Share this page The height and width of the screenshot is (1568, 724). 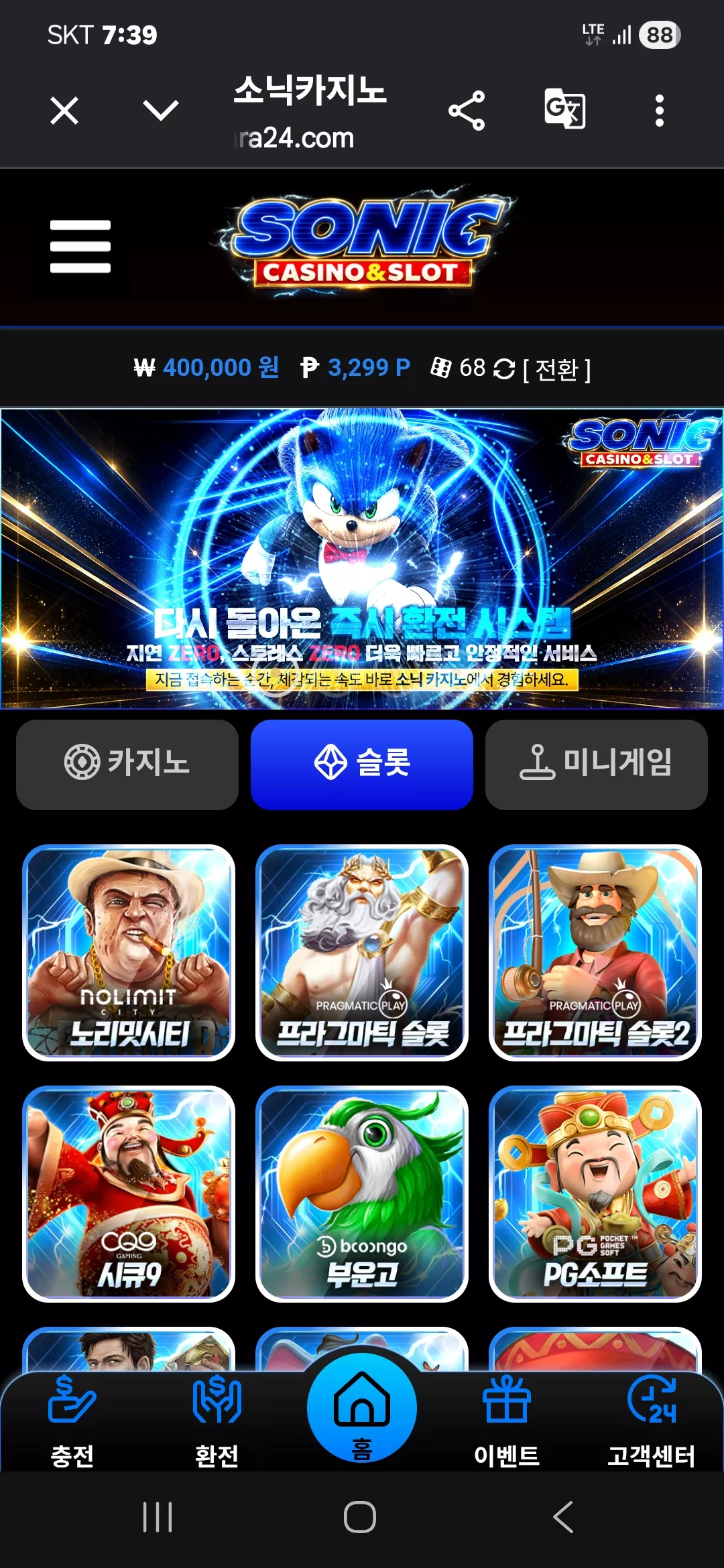(467, 111)
